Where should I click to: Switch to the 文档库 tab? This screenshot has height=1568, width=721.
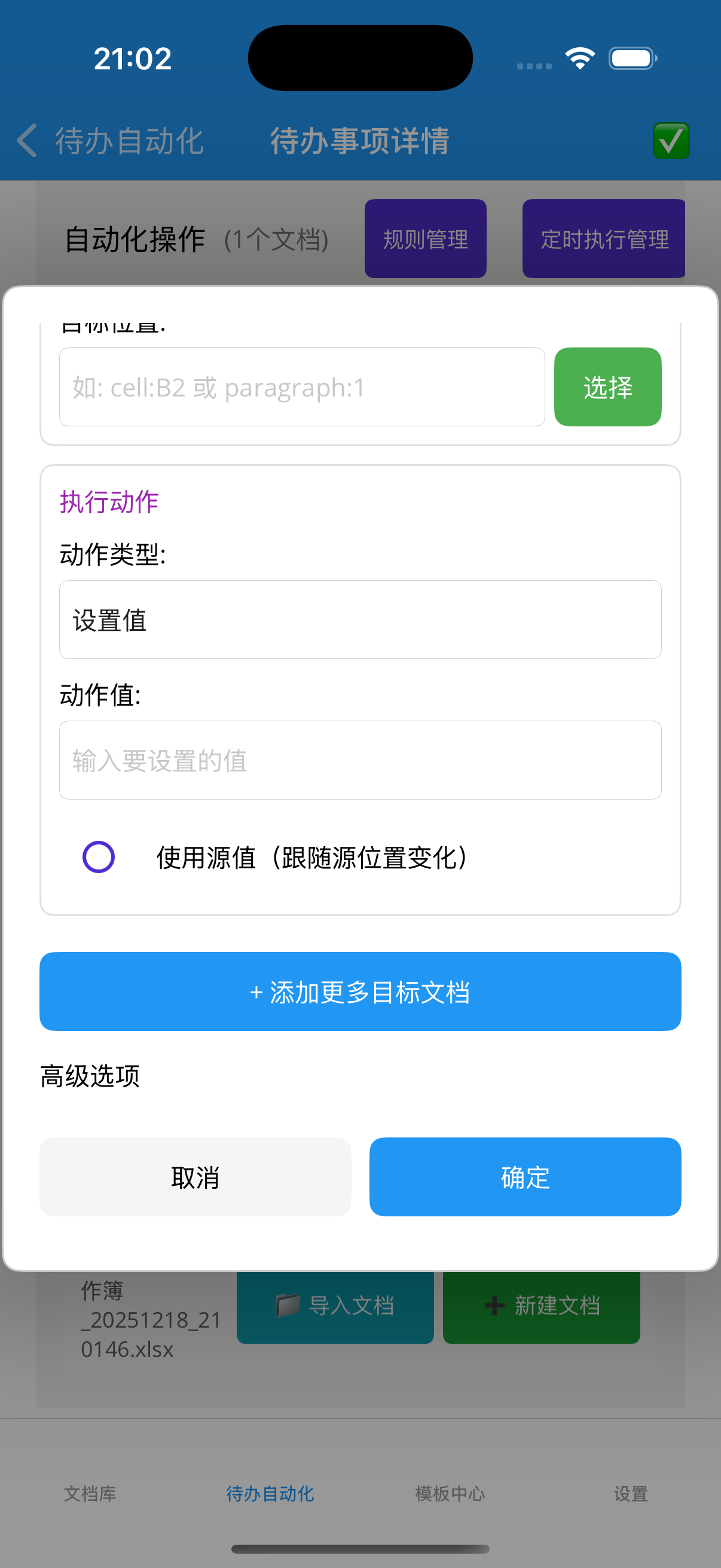89,1494
